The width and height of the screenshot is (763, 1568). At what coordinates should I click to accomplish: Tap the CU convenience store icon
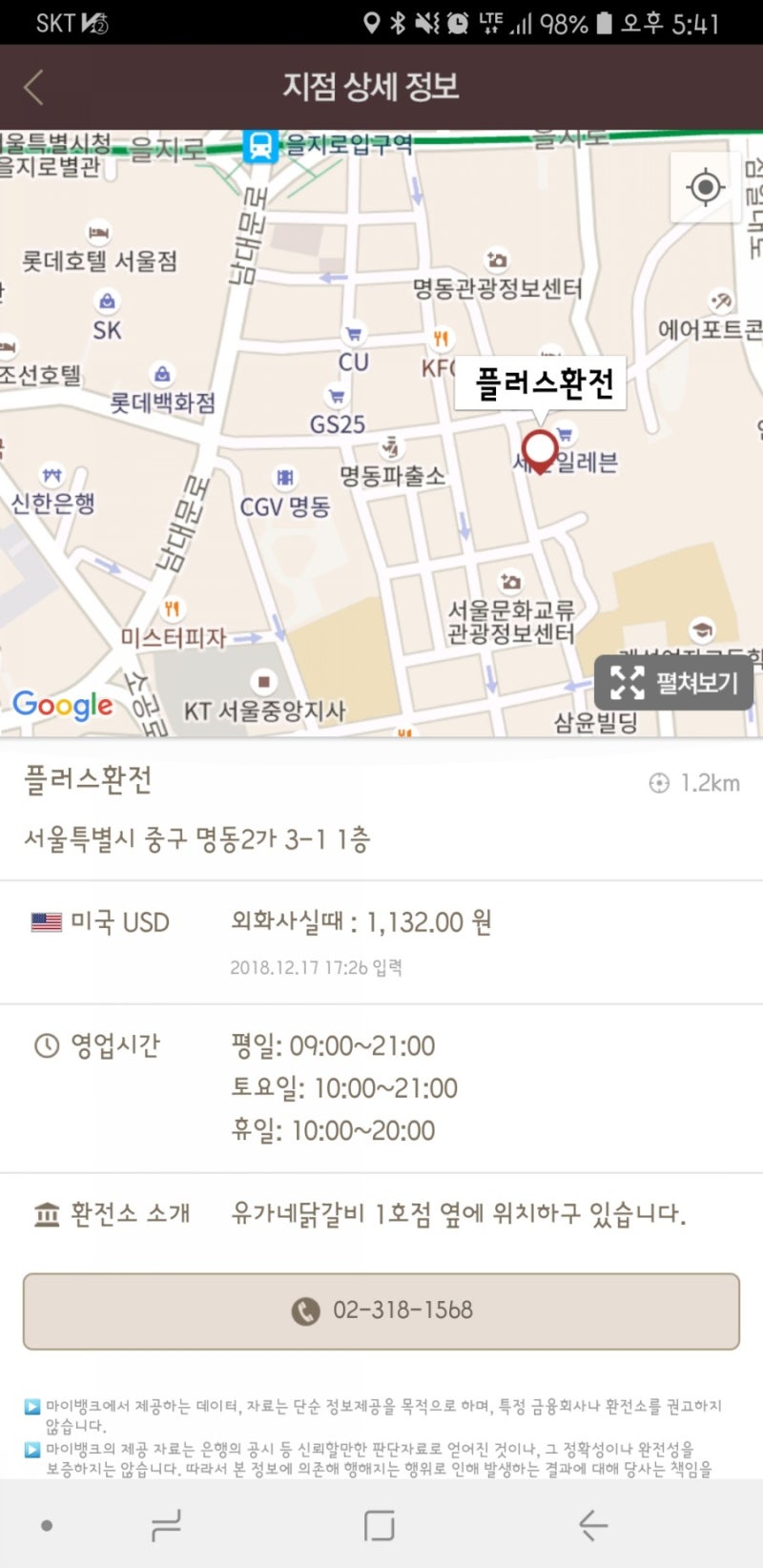[x=354, y=330]
